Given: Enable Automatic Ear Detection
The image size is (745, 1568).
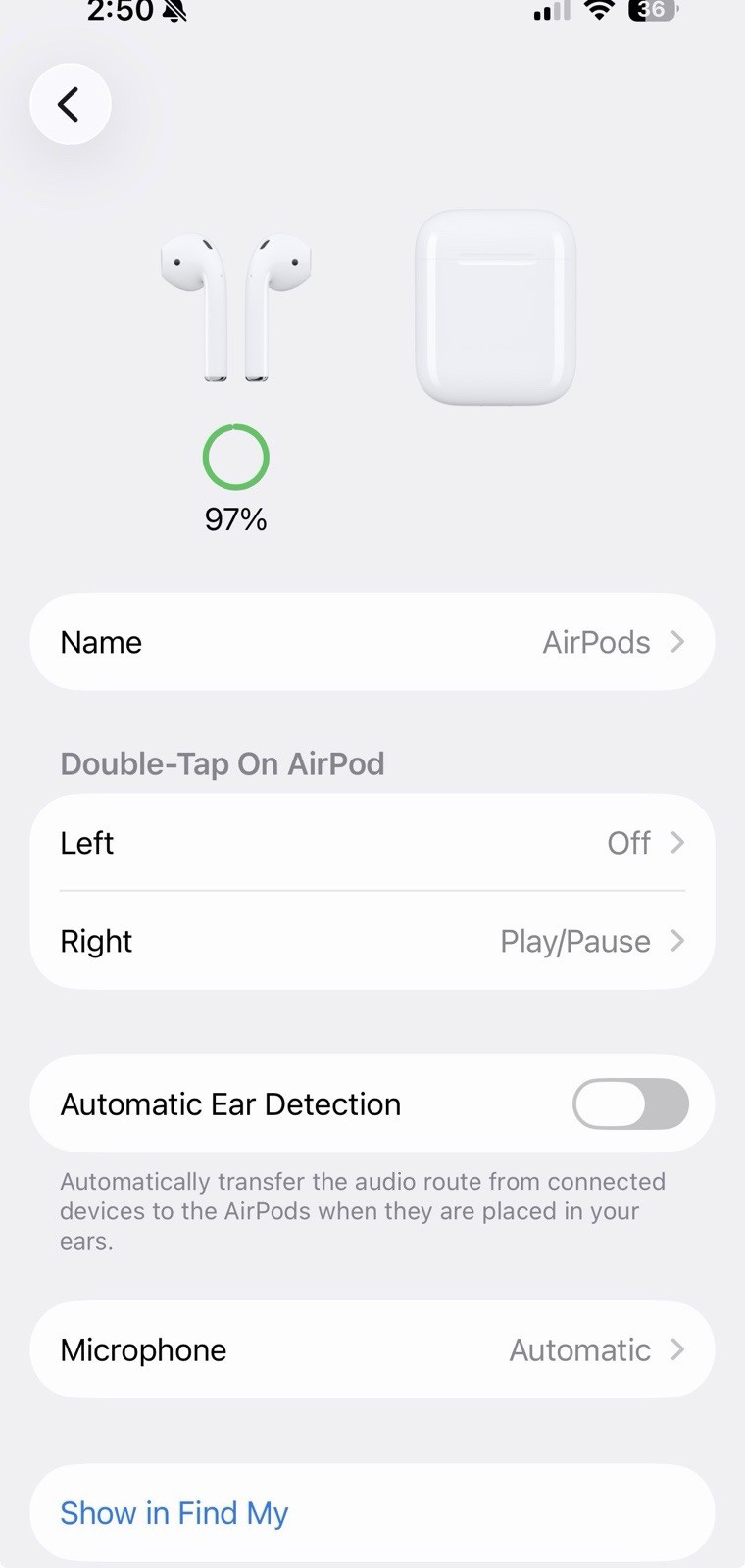Looking at the screenshot, I should pyautogui.click(x=629, y=1104).
